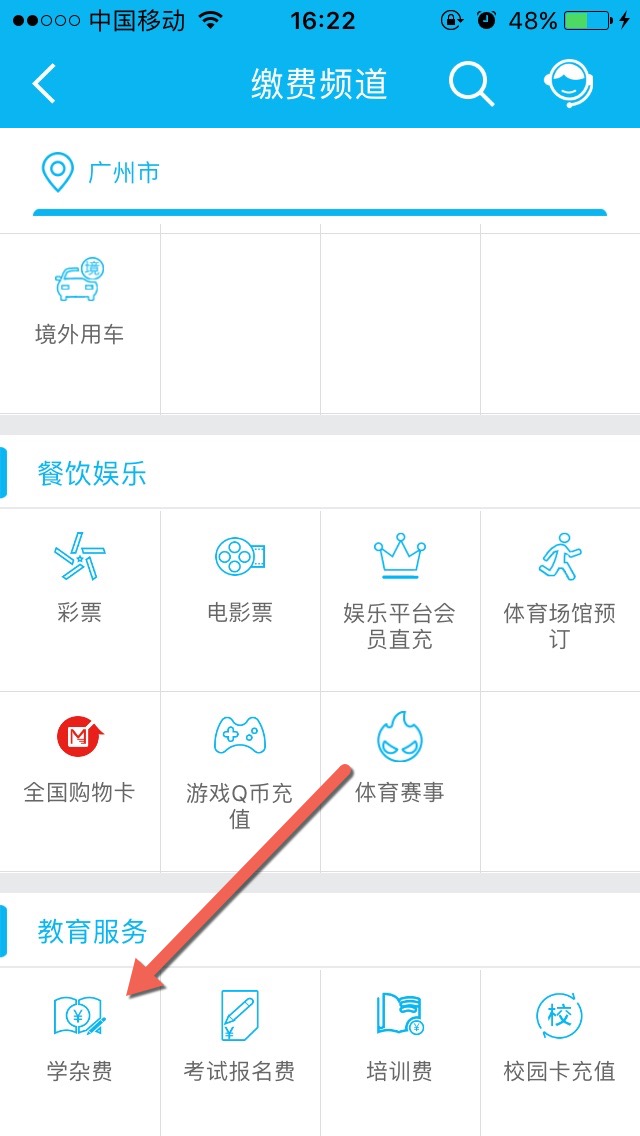Choose 娱乐平台会员直充

[400, 590]
